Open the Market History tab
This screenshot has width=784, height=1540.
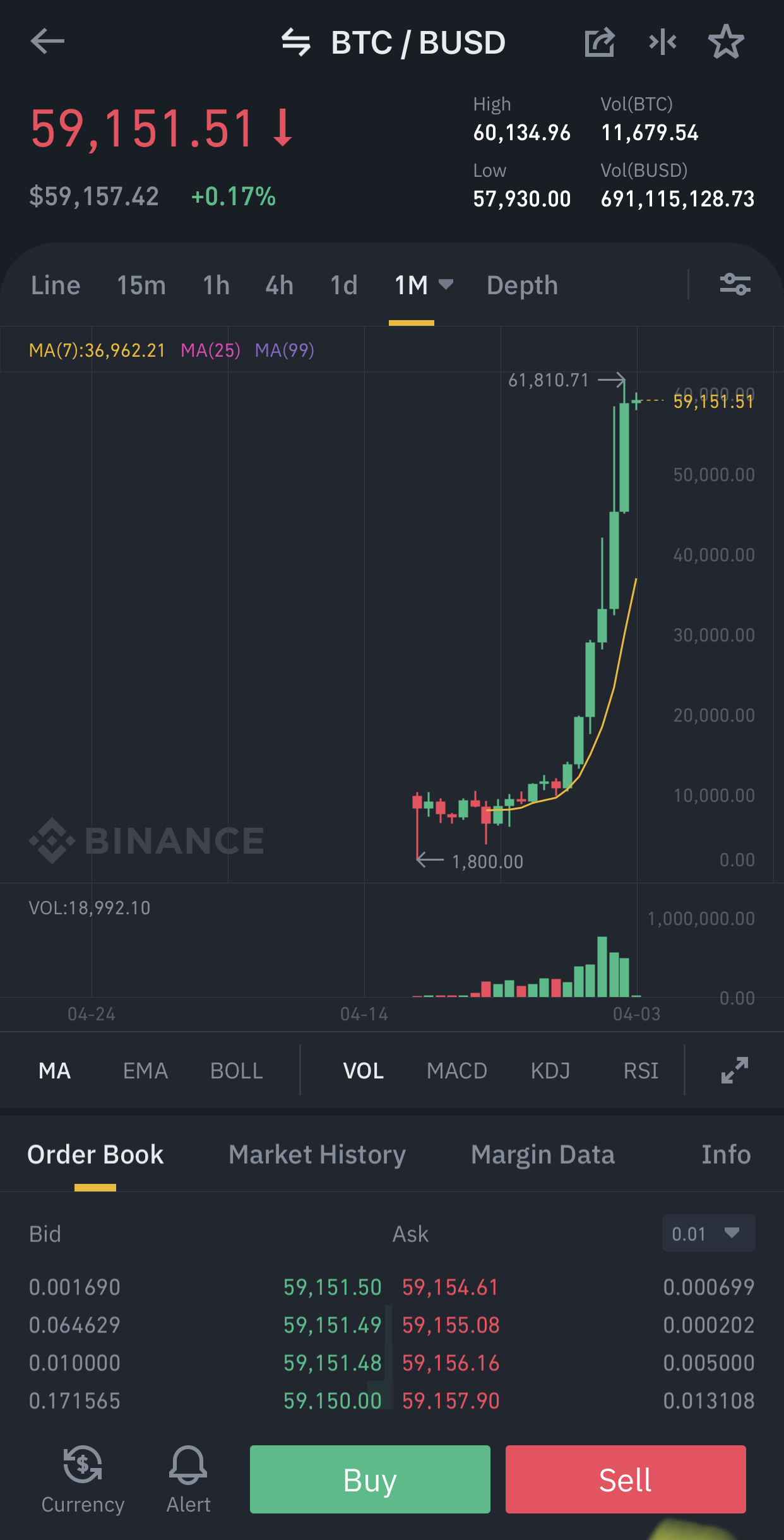(x=317, y=1155)
